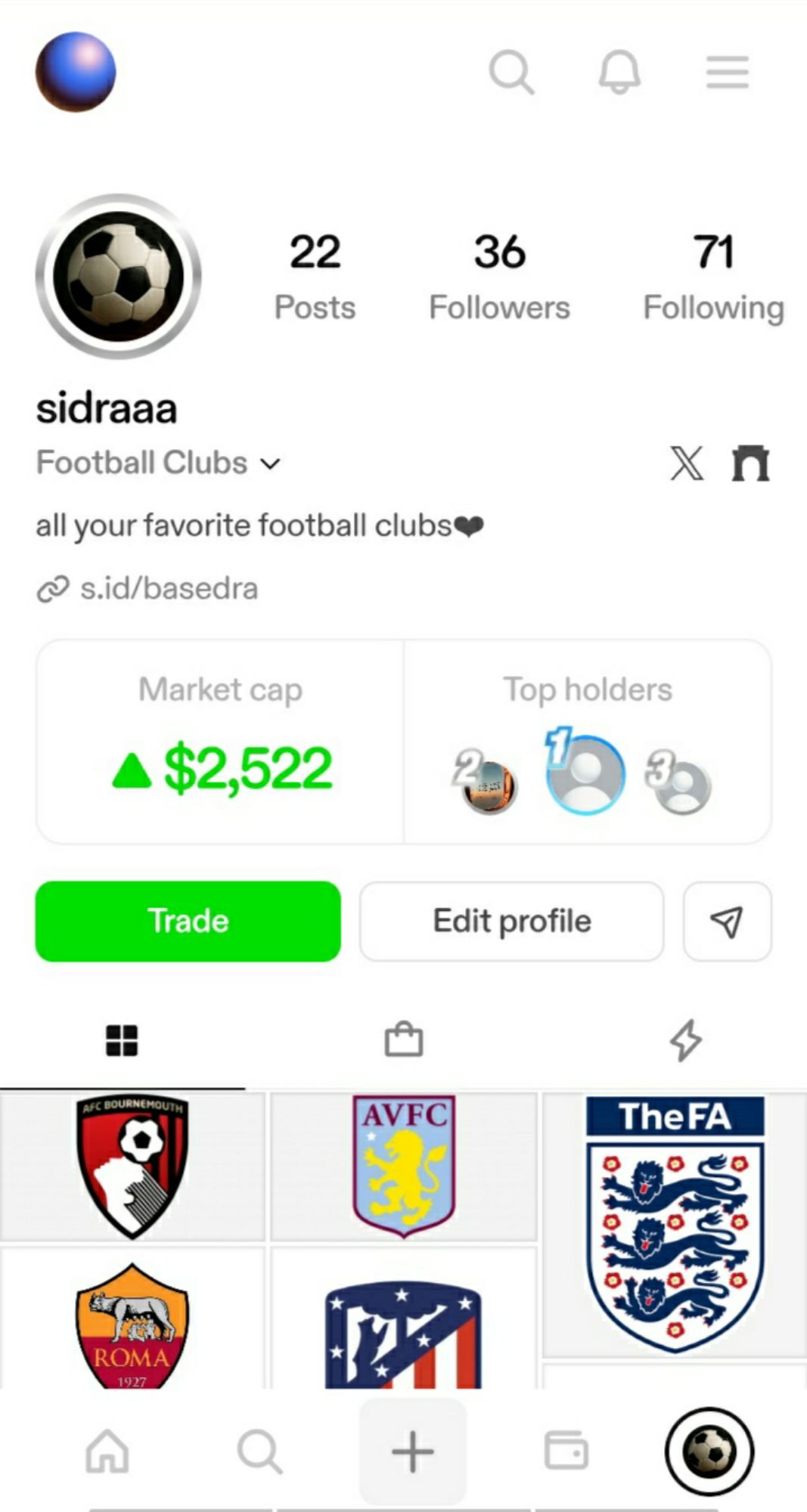
Task: Open the linked X profile
Action: 687,463
